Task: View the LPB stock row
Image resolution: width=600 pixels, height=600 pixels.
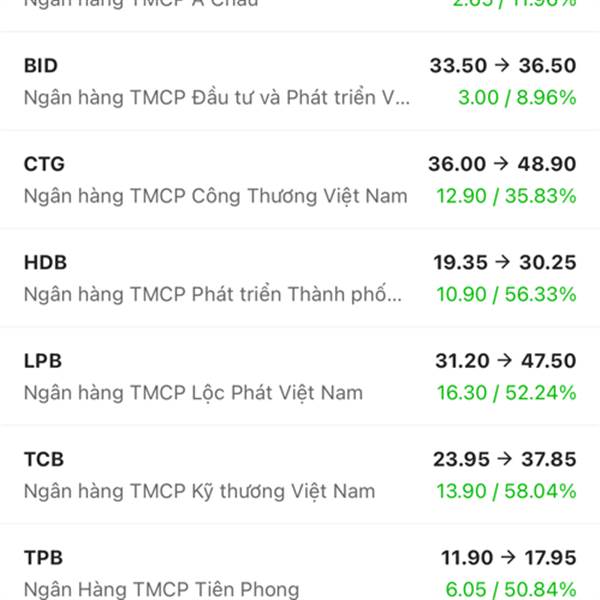Action: 300,375
